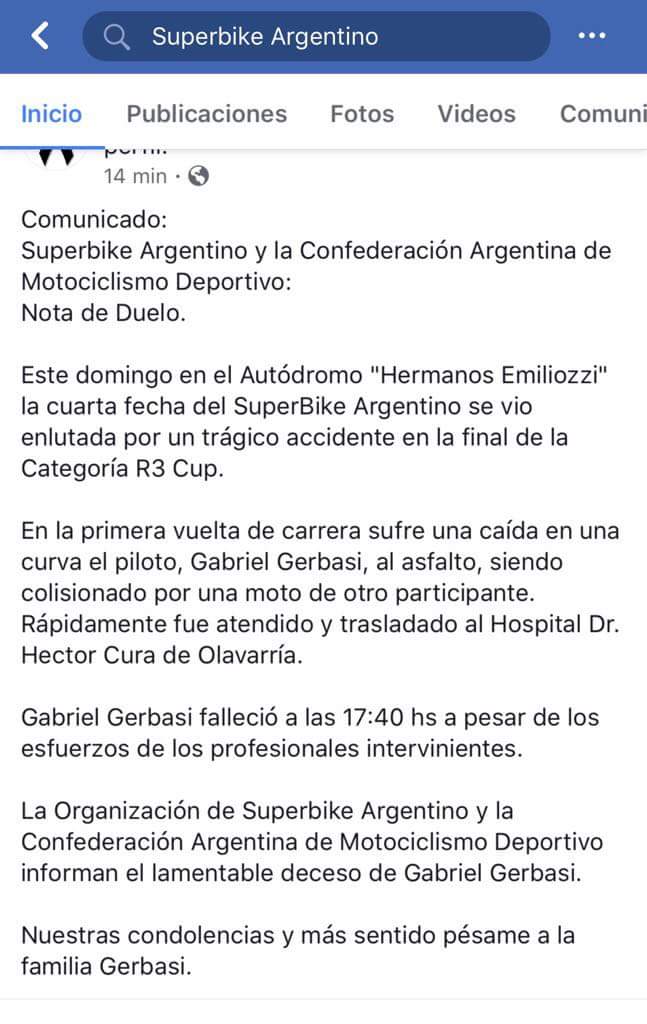Go back with the arrow
Screen dimensions: 647x1024
pyautogui.click(x=40, y=37)
